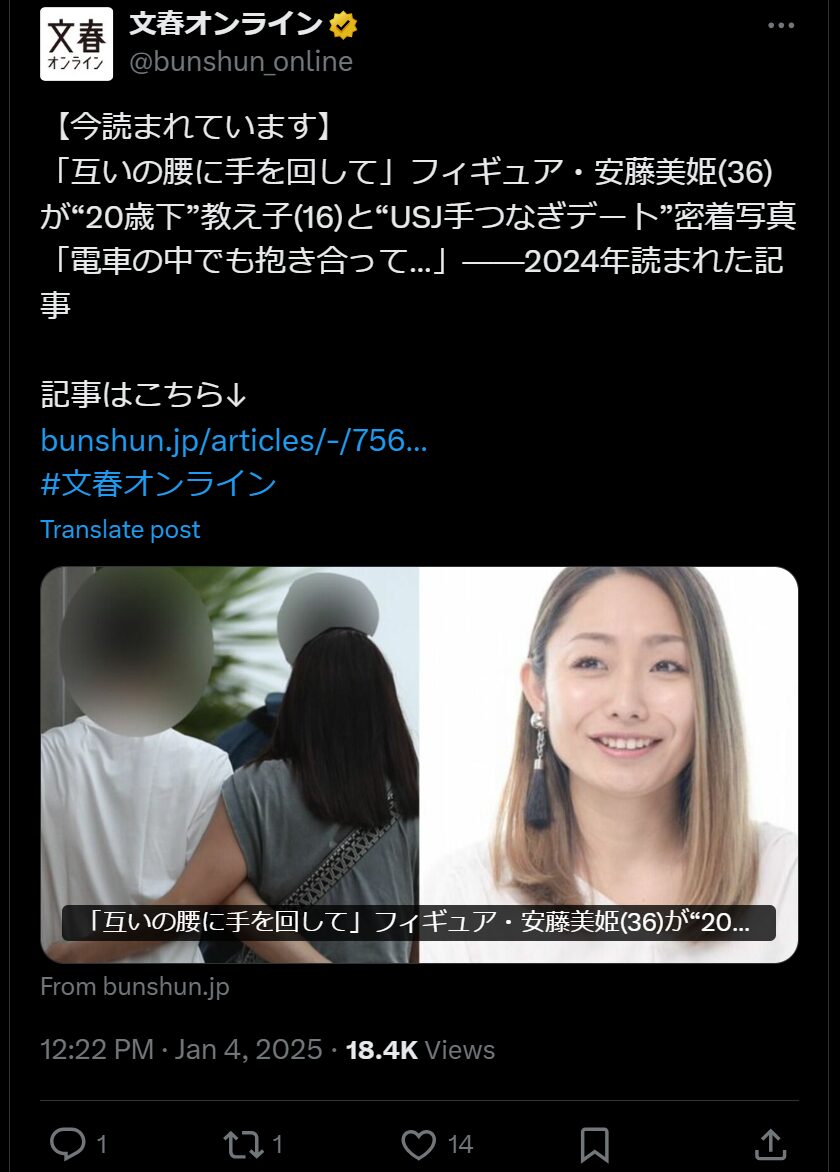Open the 文春オンライン profile avatar

tap(76, 44)
